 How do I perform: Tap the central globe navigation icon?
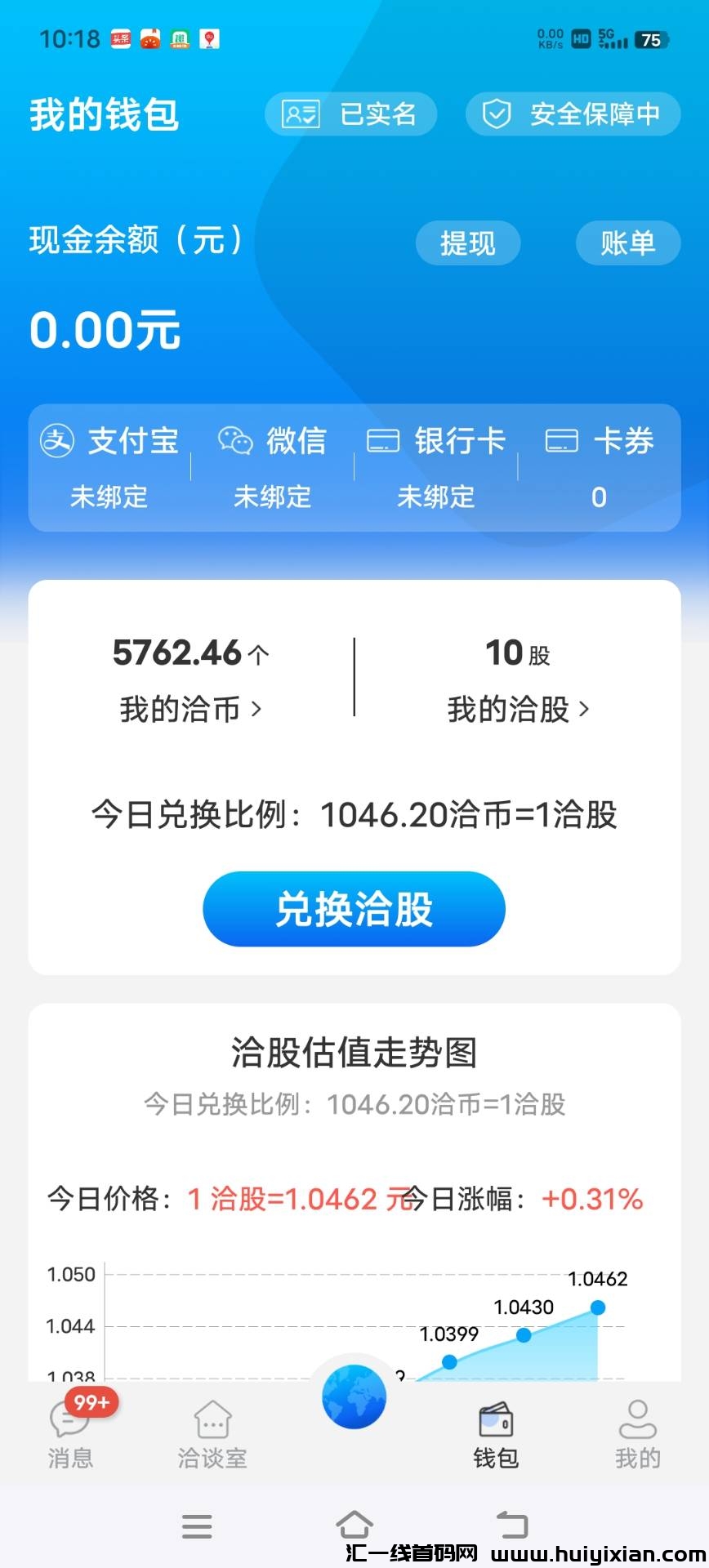354,1396
